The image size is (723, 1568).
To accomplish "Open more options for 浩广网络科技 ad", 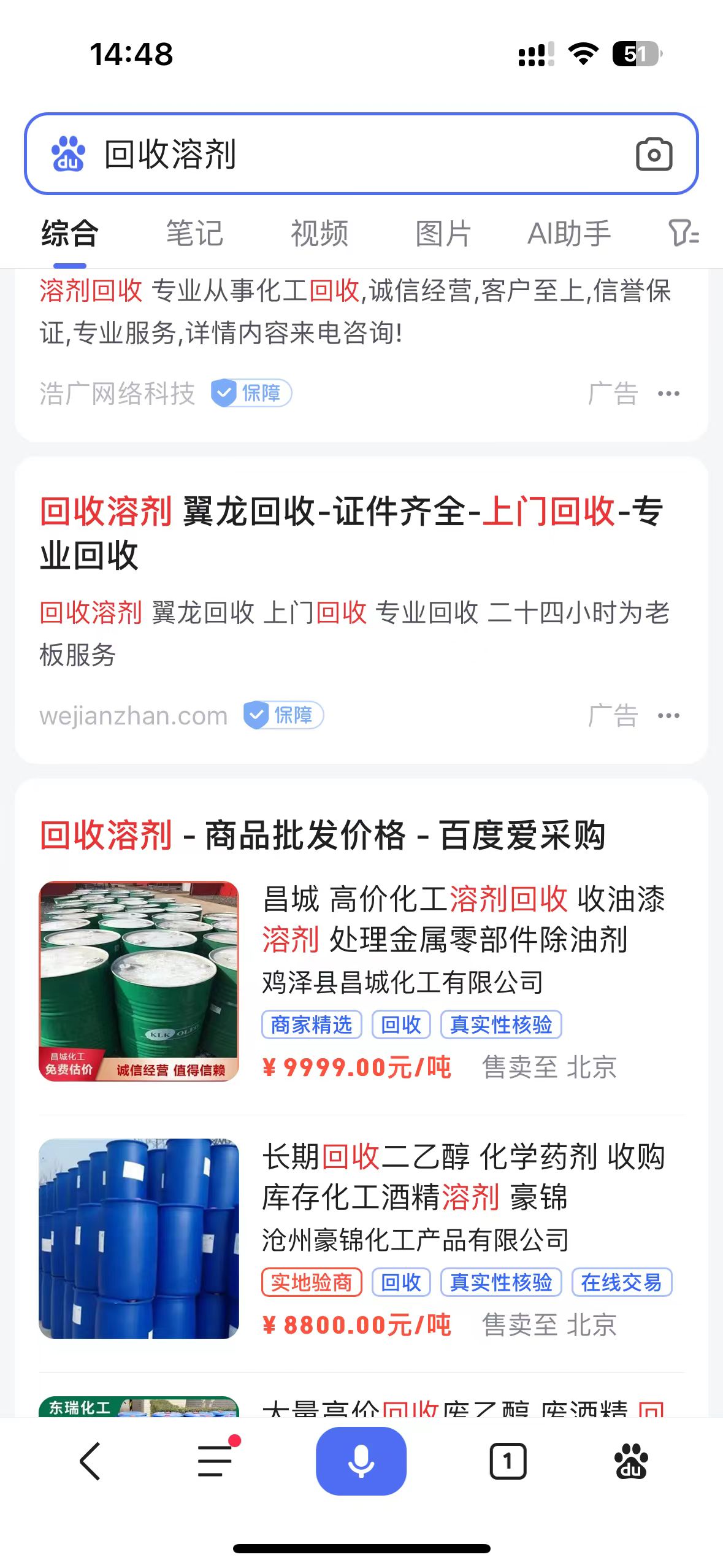I will click(668, 394).
